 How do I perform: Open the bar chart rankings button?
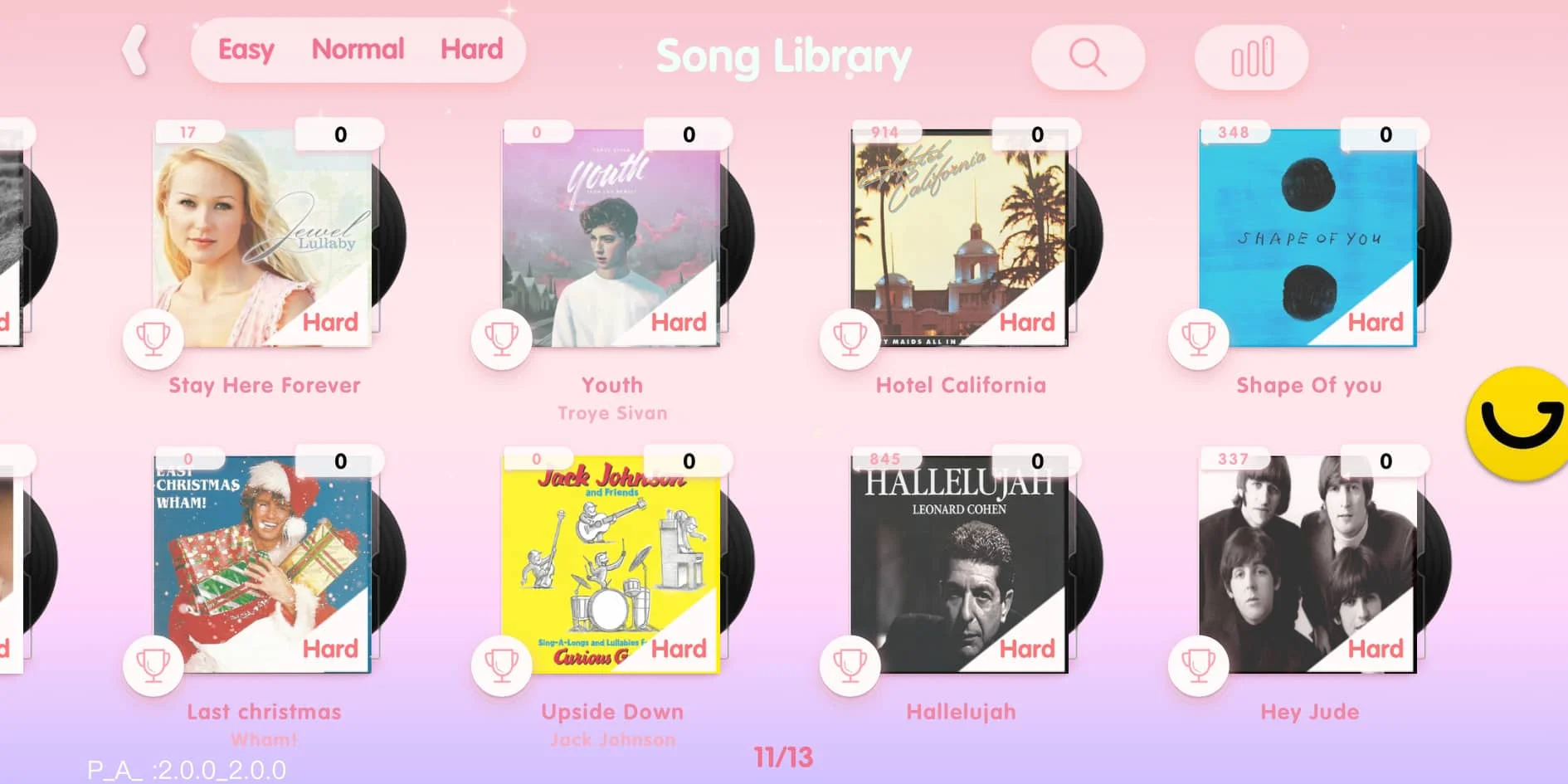pos(1251,57)
